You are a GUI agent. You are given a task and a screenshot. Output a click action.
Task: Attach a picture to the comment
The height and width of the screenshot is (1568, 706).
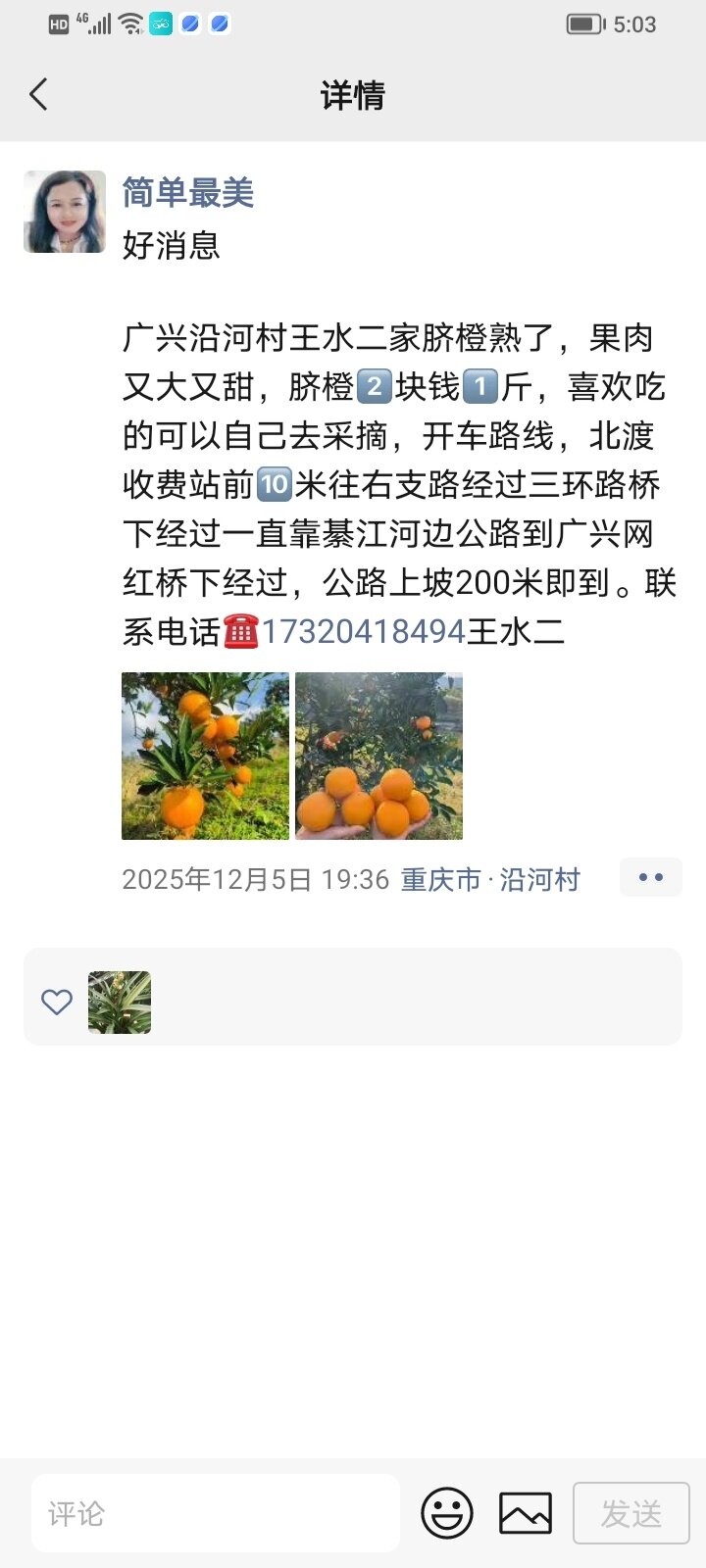click(526, 1513)
